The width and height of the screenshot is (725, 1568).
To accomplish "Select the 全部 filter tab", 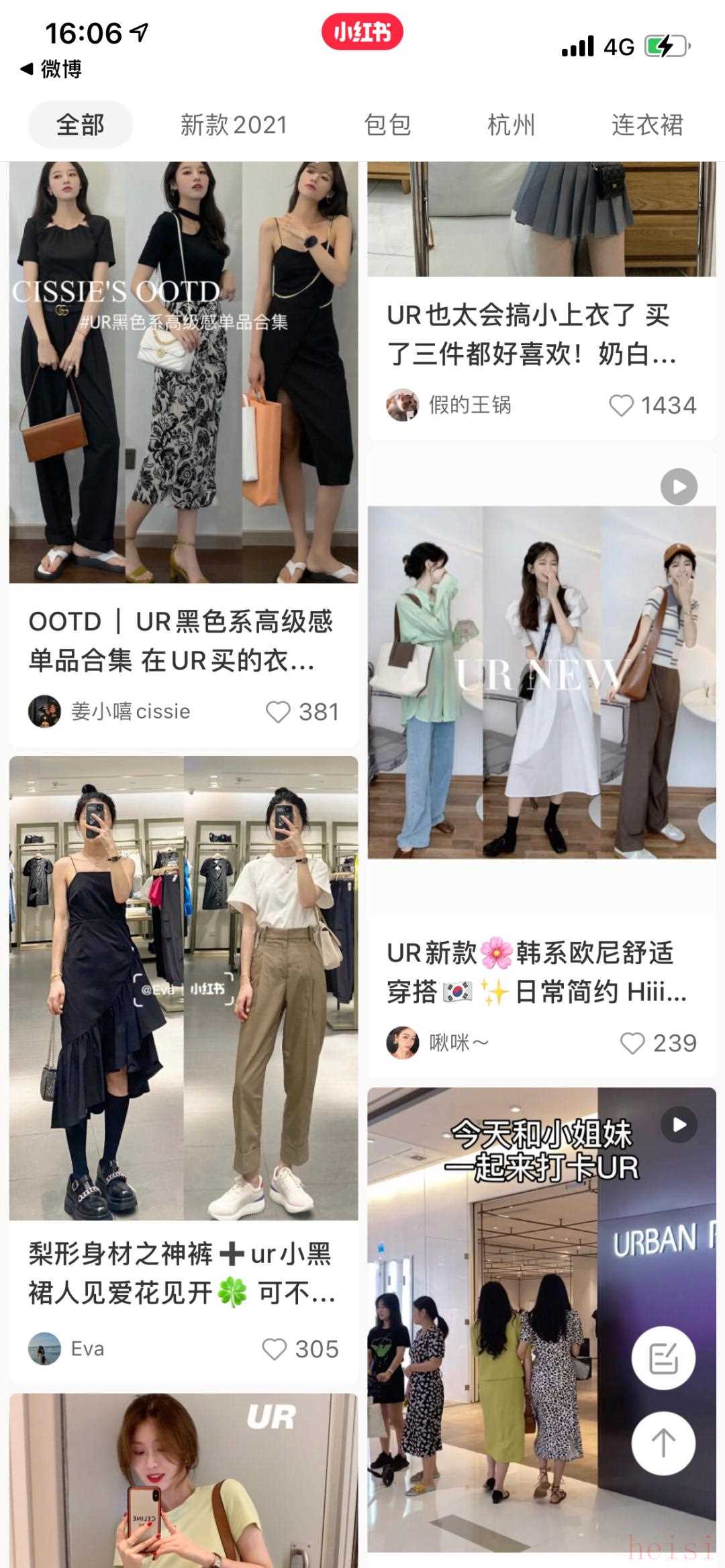I will tap(80, 125).
